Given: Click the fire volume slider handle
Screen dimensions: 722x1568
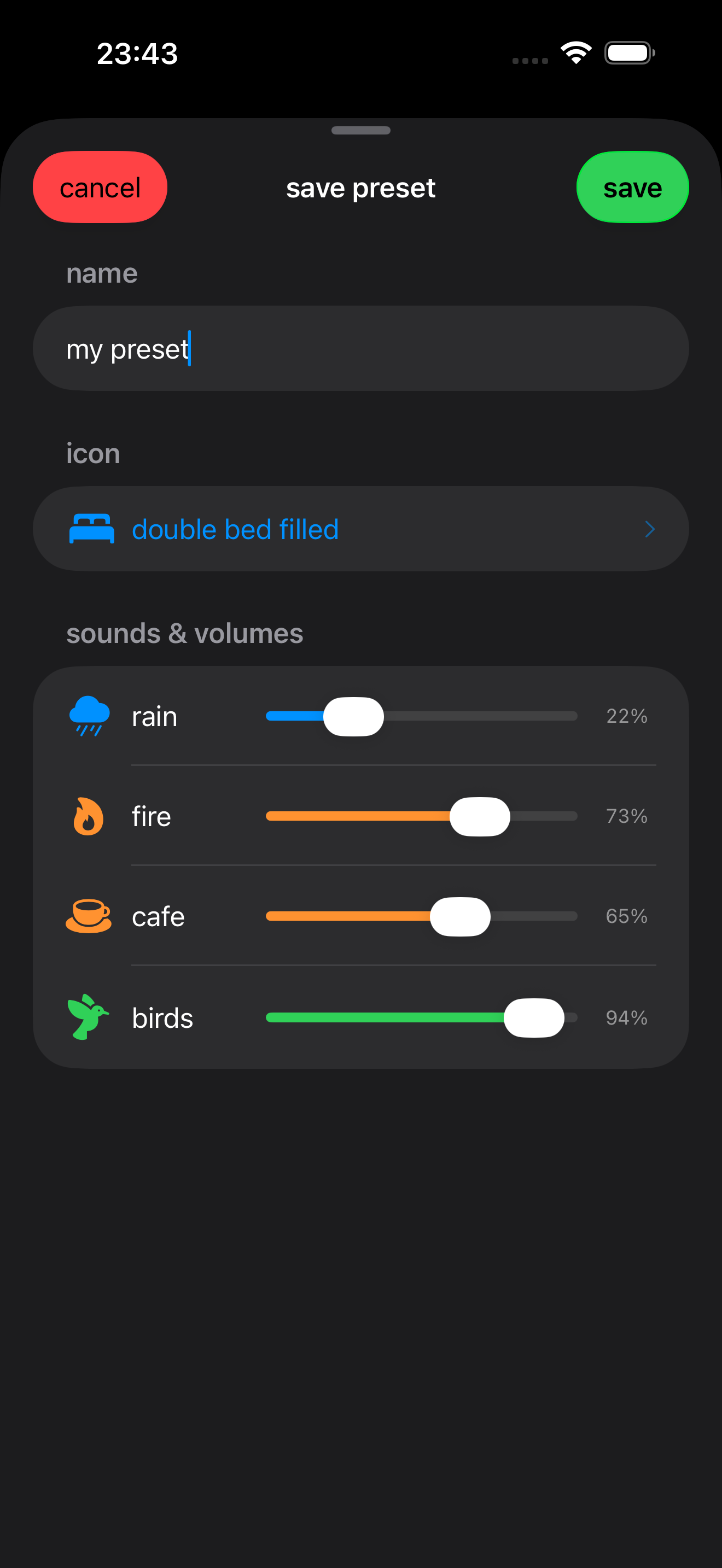Looking at the screenshot, I should tap(480, 816).
